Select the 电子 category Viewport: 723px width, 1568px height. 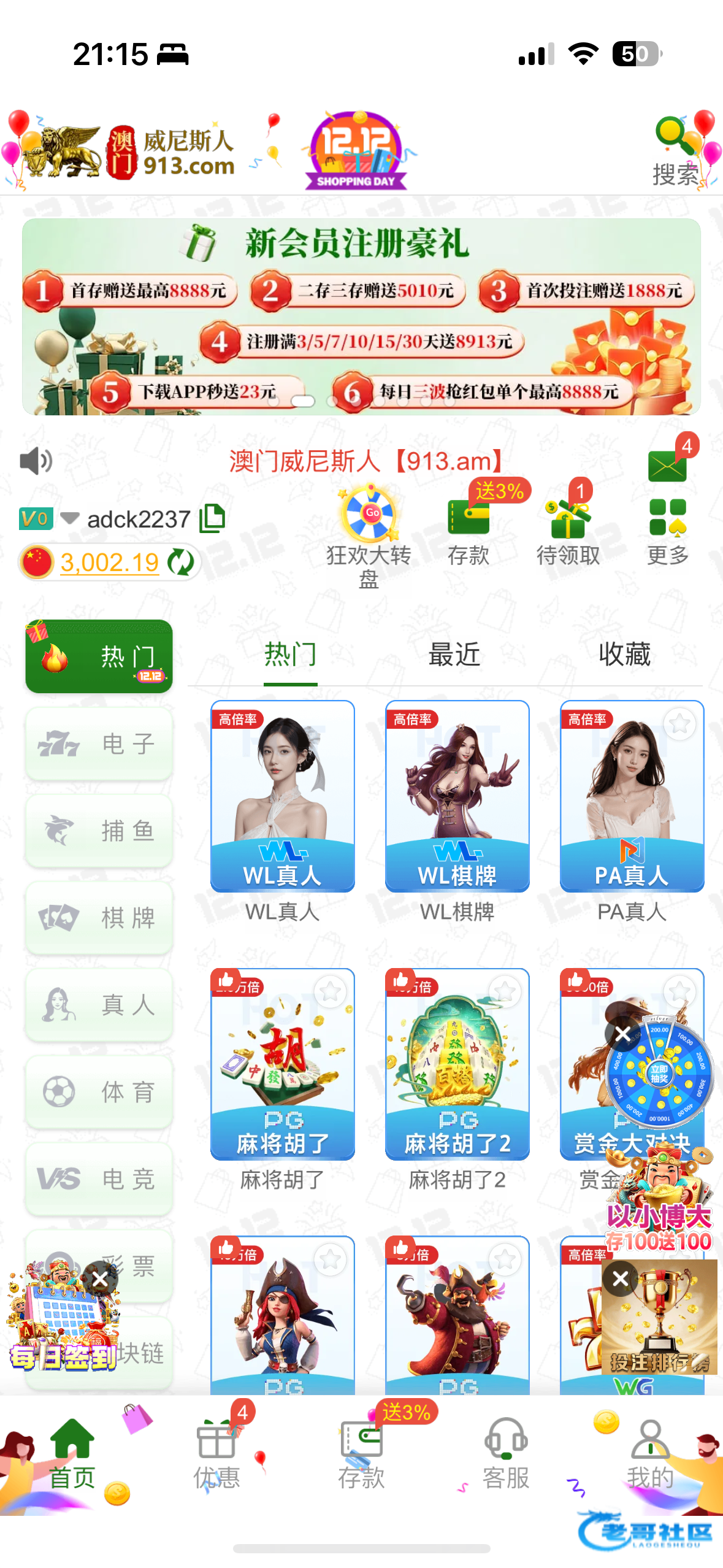click(x=99, y=744)
